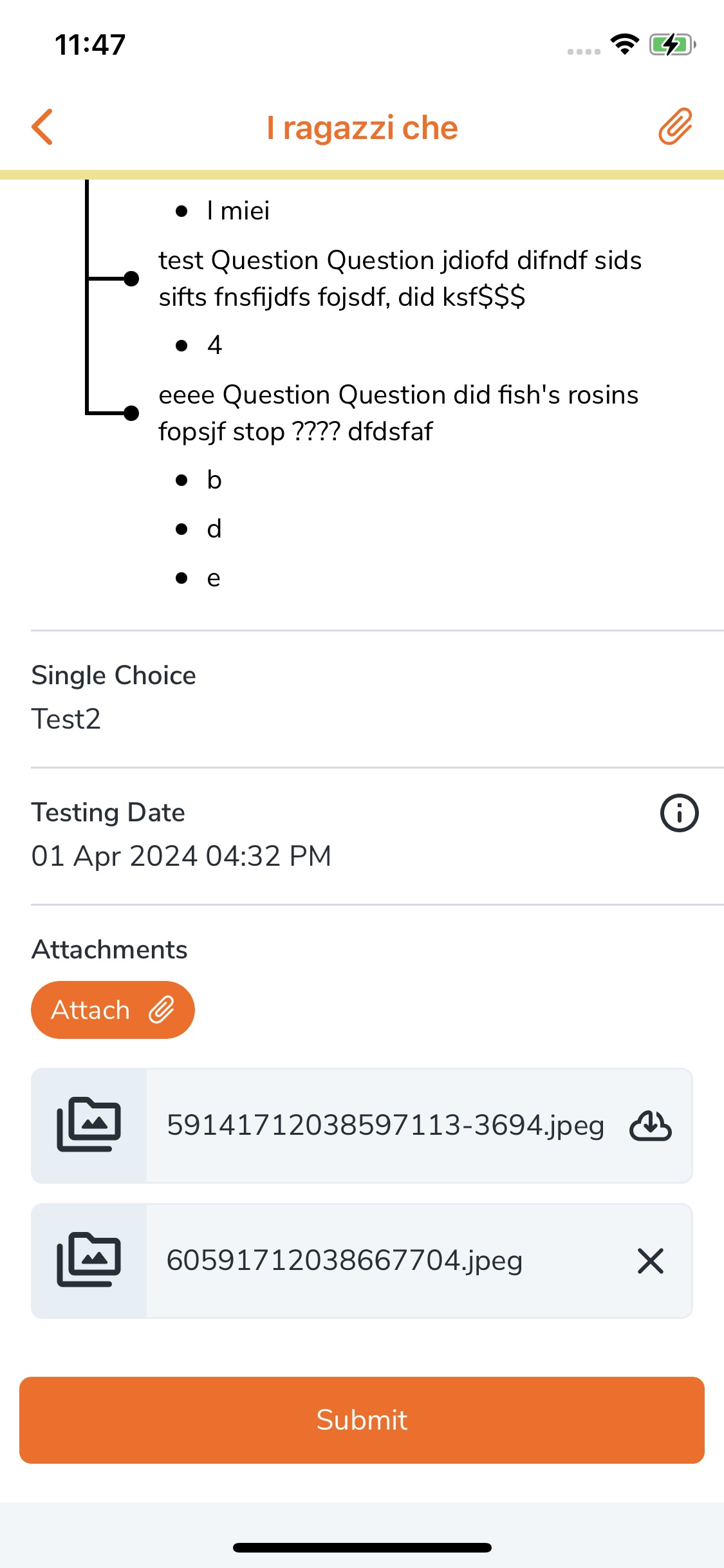Download 59141712038597113-3694.jpeg file

[650, 1126]
